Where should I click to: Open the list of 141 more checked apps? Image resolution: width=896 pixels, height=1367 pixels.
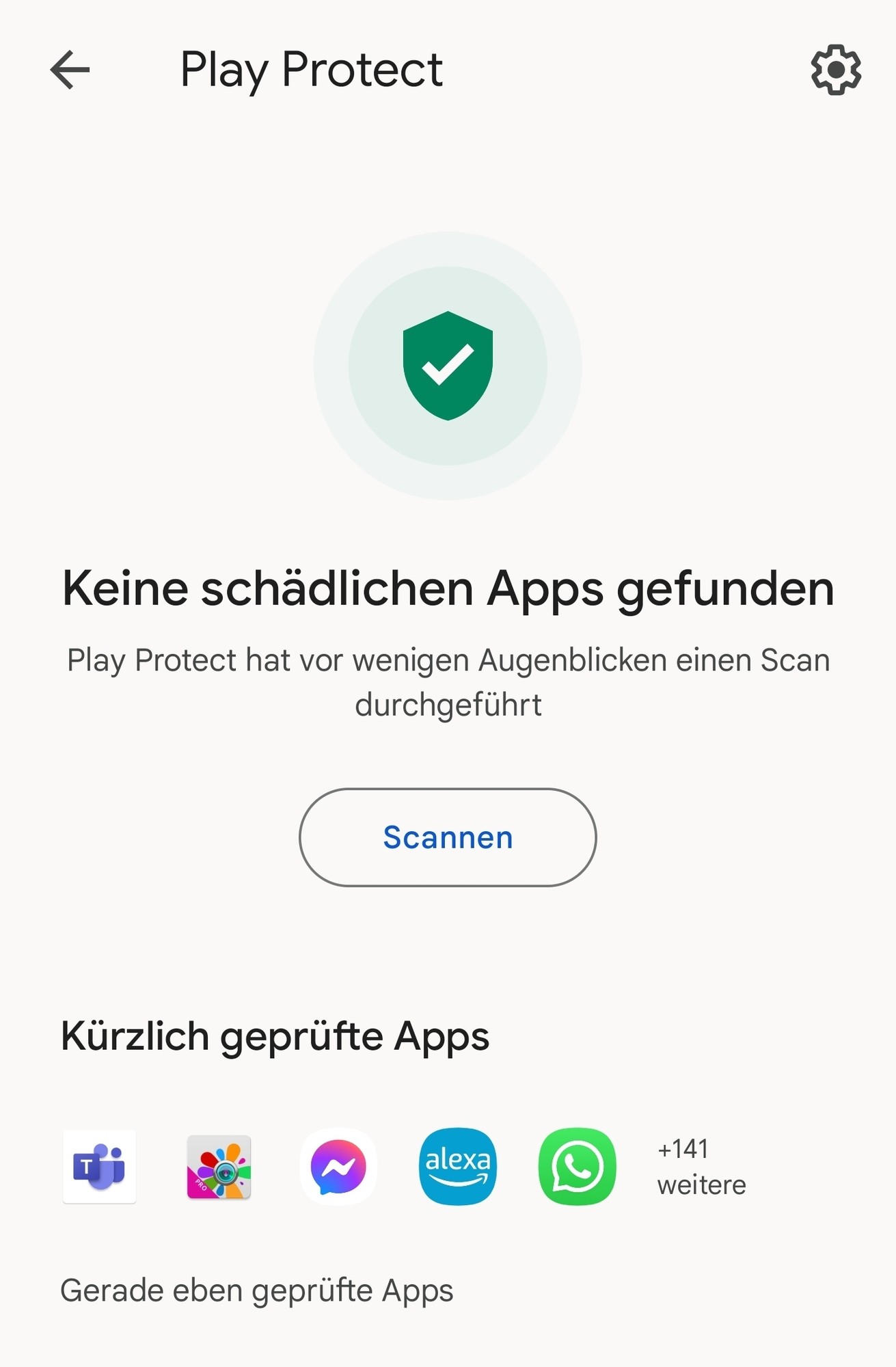[x=701, y=1167]
